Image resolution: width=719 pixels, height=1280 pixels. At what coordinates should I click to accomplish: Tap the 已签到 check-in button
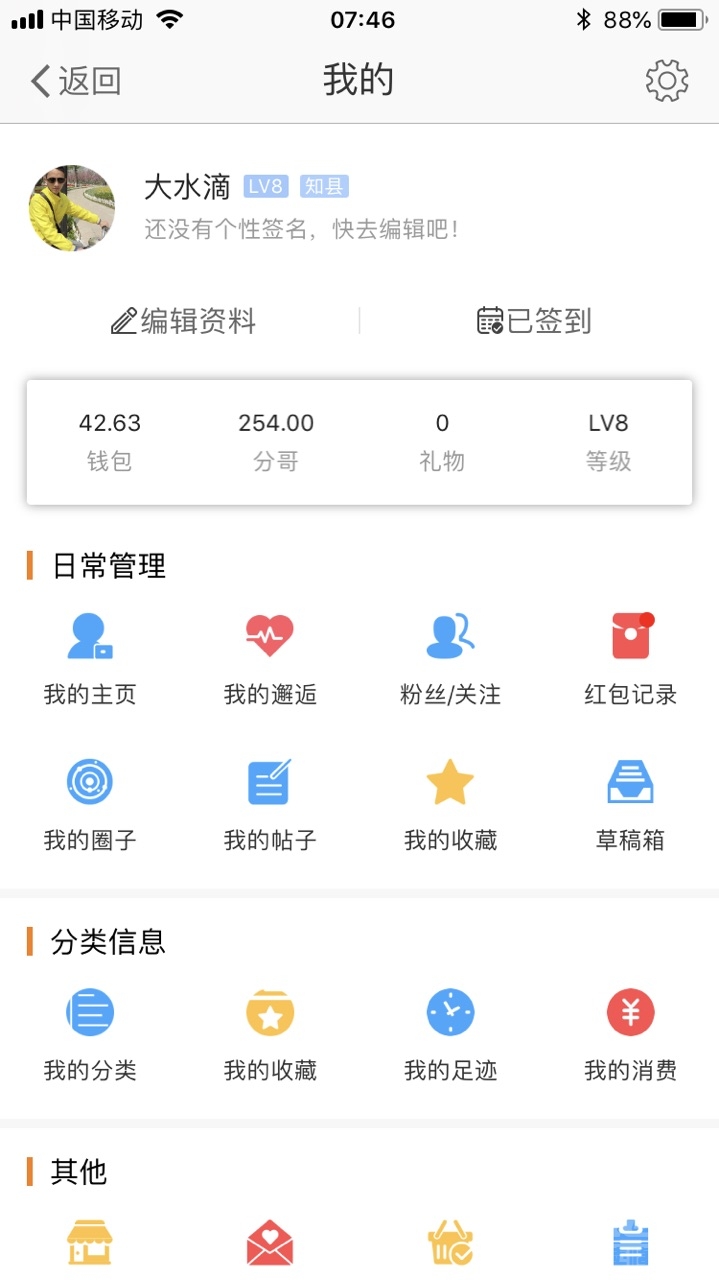(x=534, y=321)
